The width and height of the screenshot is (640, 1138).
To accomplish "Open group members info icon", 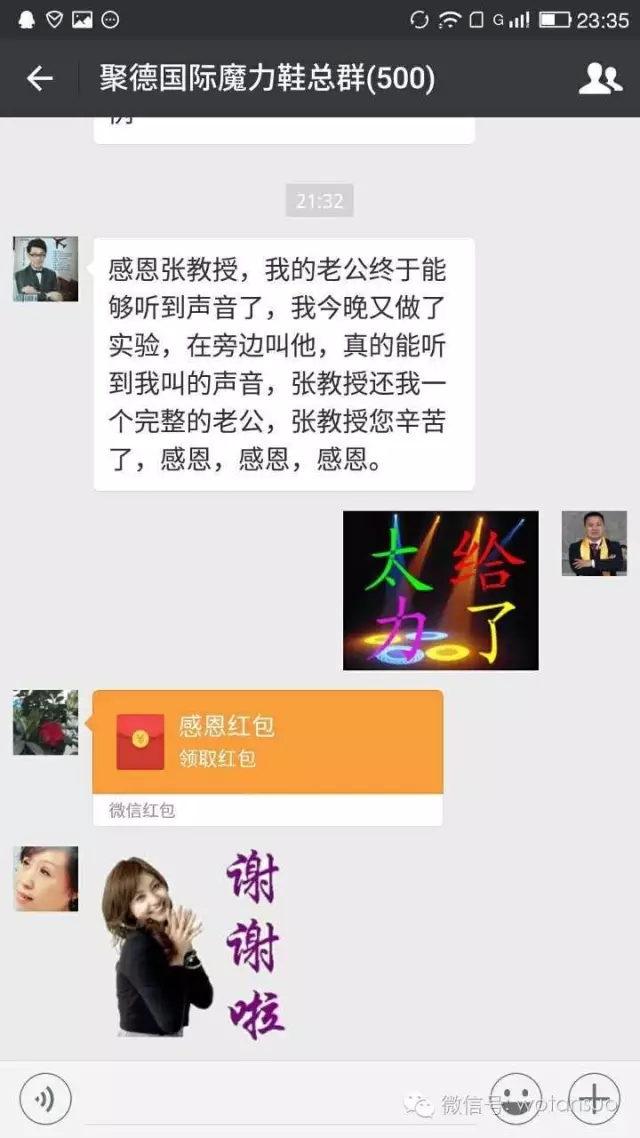I will (600, 78).
